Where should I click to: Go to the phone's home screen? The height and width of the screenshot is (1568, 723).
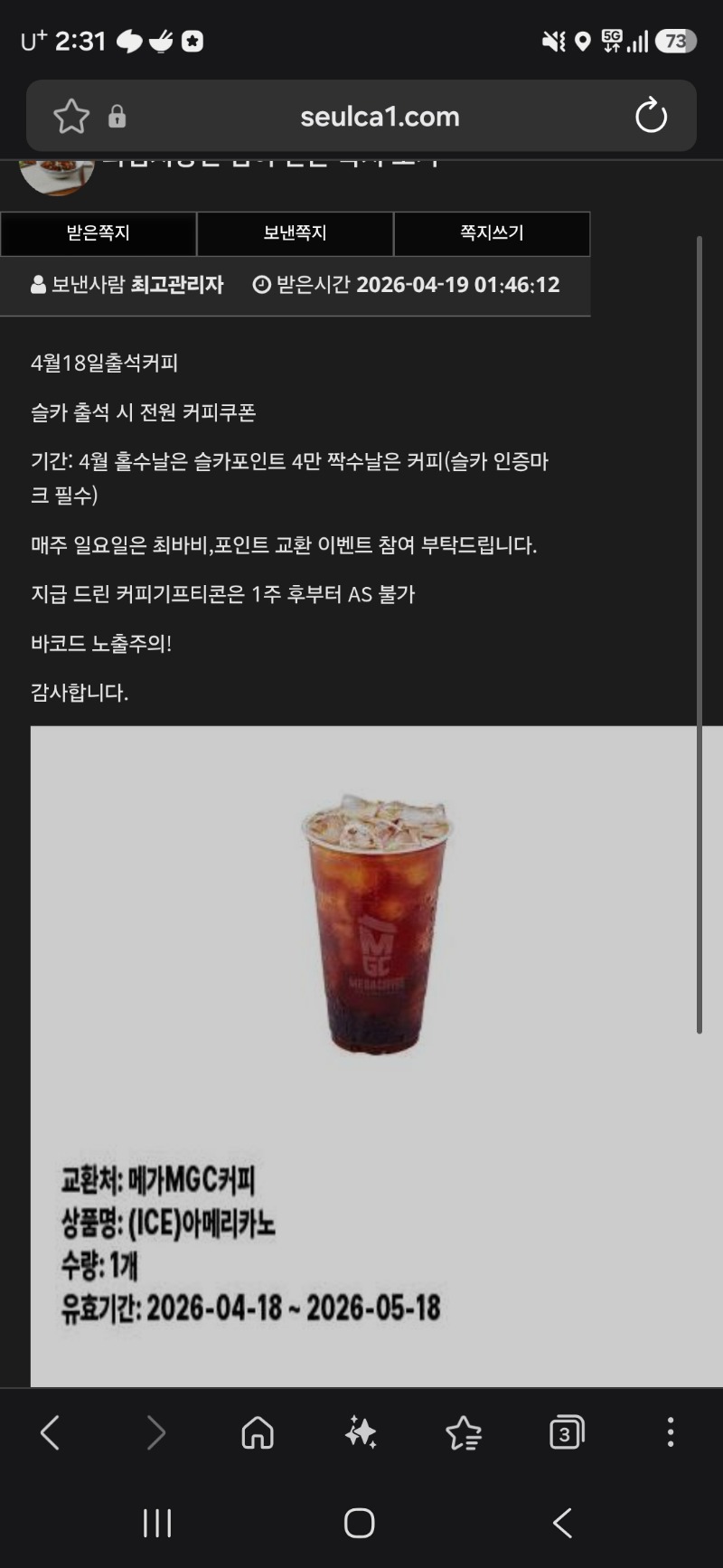360,1524
